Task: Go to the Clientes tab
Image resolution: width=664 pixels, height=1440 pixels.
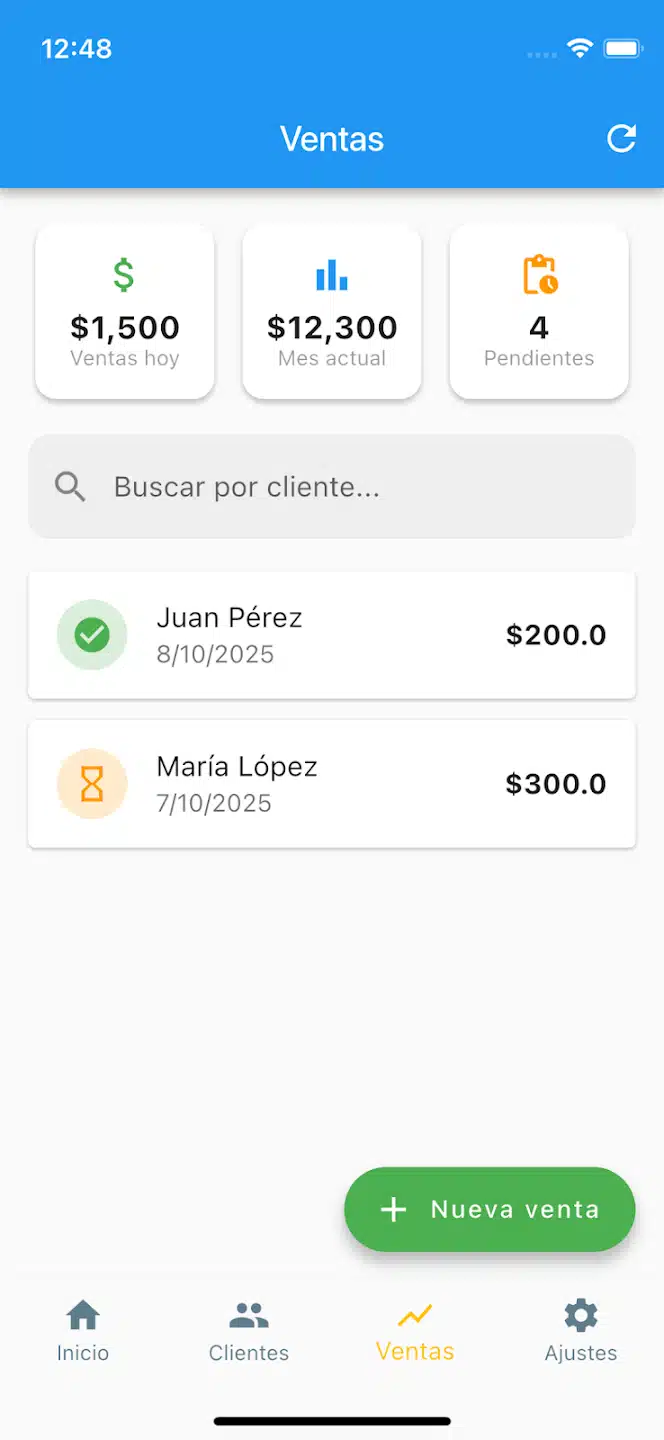Action: [x=249, y=1330]
